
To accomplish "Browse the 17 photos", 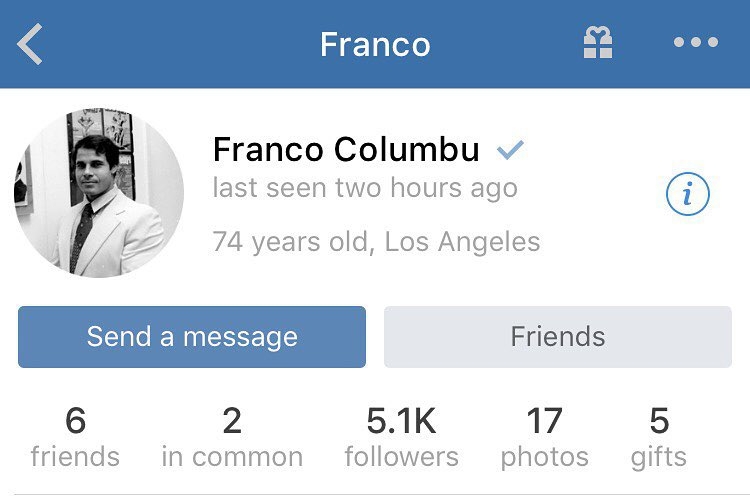I will pos(544,437).
